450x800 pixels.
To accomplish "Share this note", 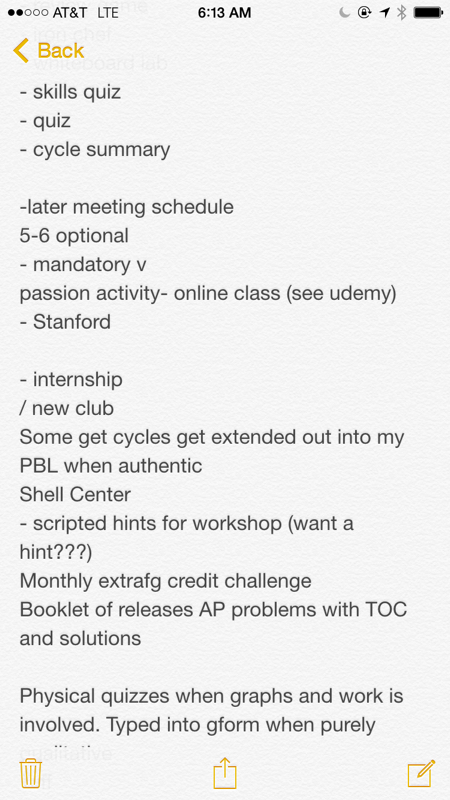I will (224, 772).
